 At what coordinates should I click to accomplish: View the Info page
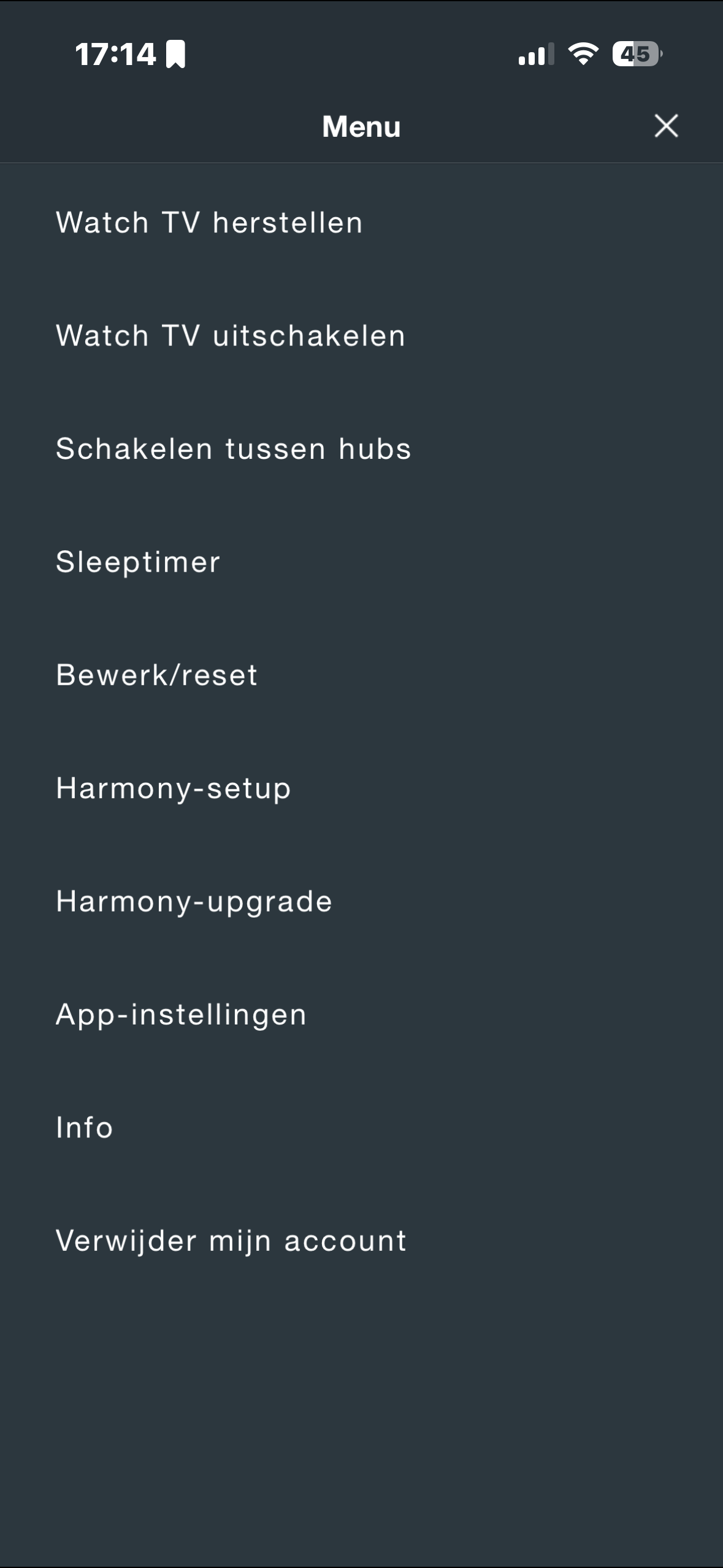pos(85,1128)
